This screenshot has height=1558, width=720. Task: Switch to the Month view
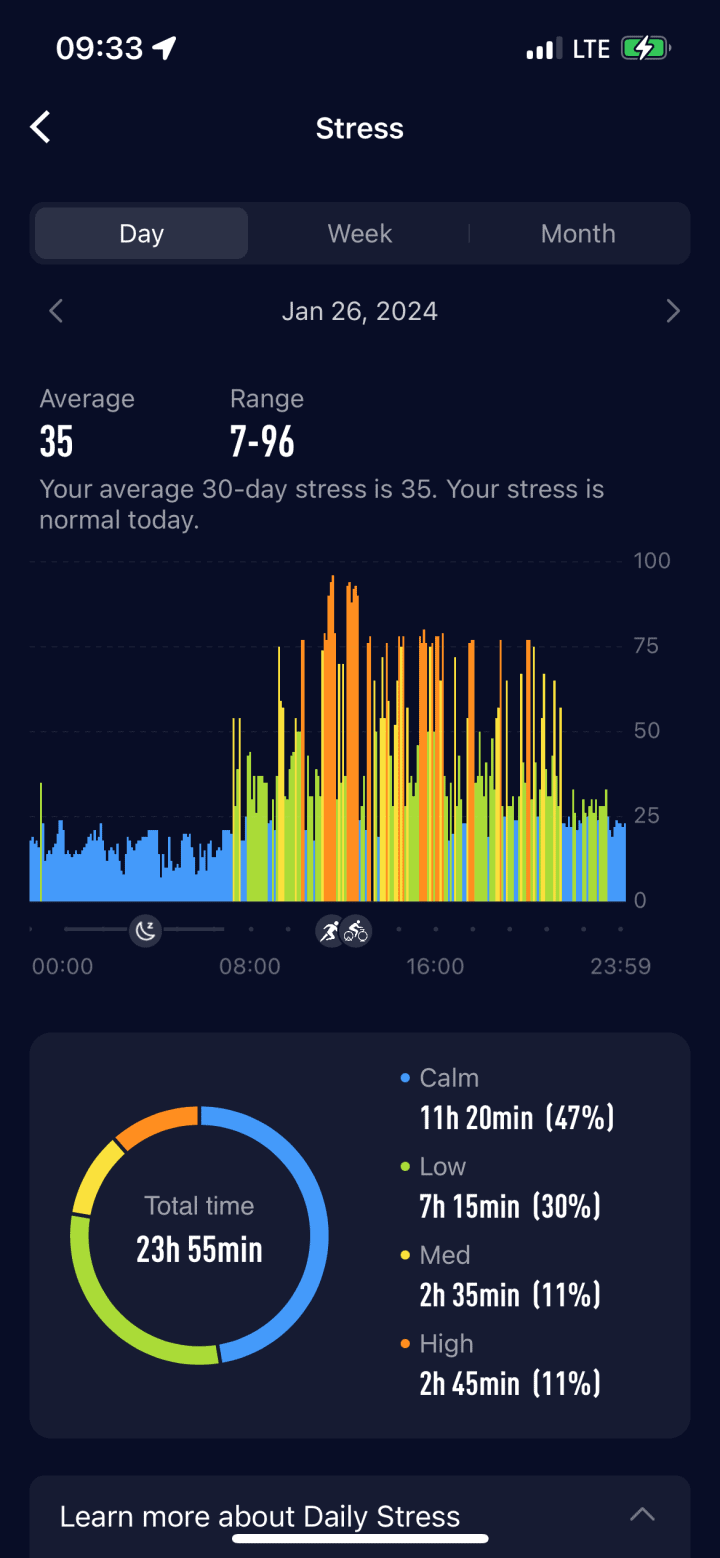click(x=578, y=234)
